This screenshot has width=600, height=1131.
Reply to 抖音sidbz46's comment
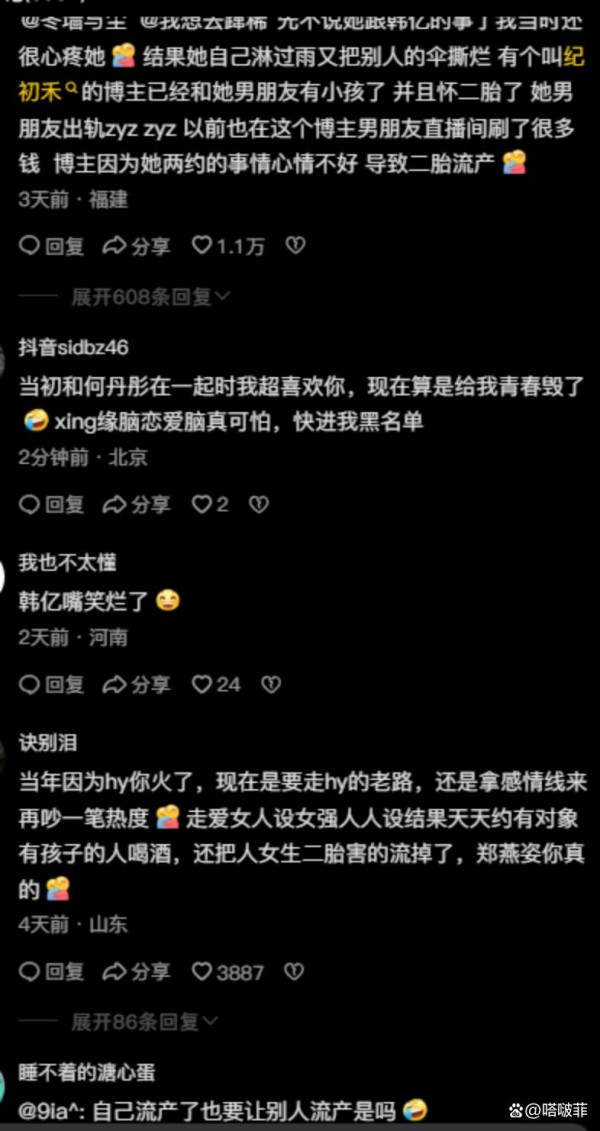click(51, 504)
